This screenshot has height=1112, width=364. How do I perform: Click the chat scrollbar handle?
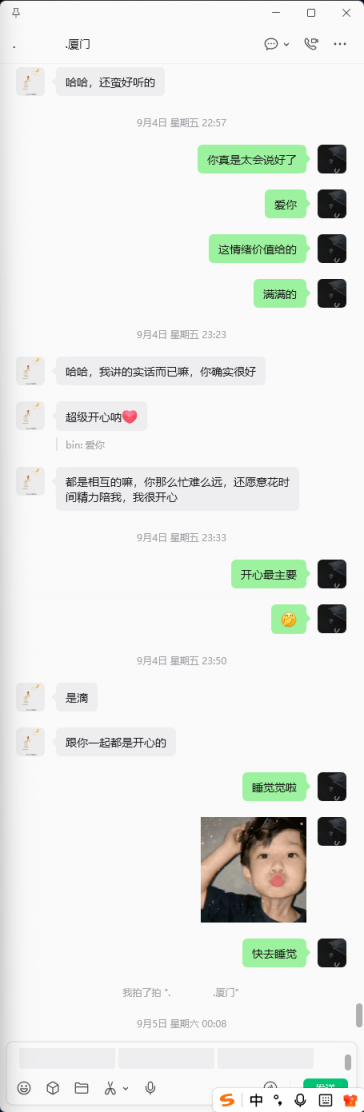tap(359, 1015)
